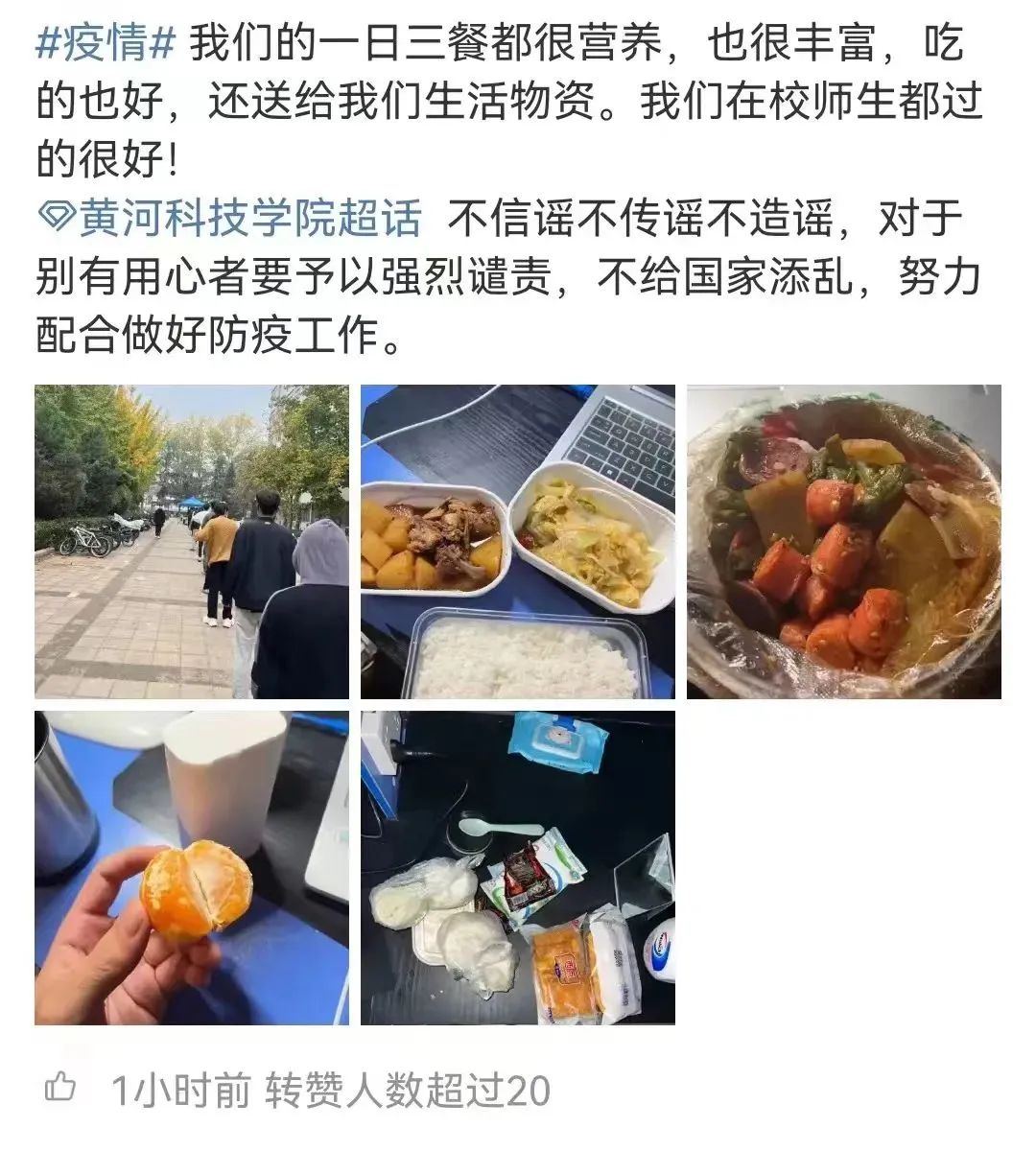View the photo of students queuing outdoors
This screenshot has width=1036, height=1151.
click(x=192, y=542)
